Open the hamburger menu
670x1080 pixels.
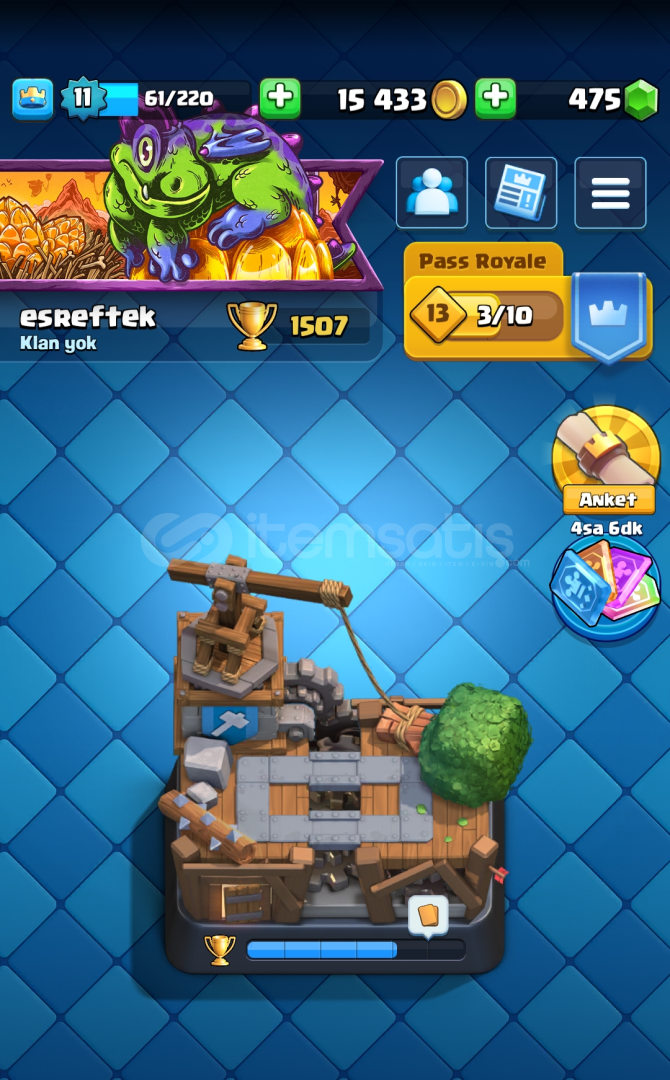click(610, 192)
